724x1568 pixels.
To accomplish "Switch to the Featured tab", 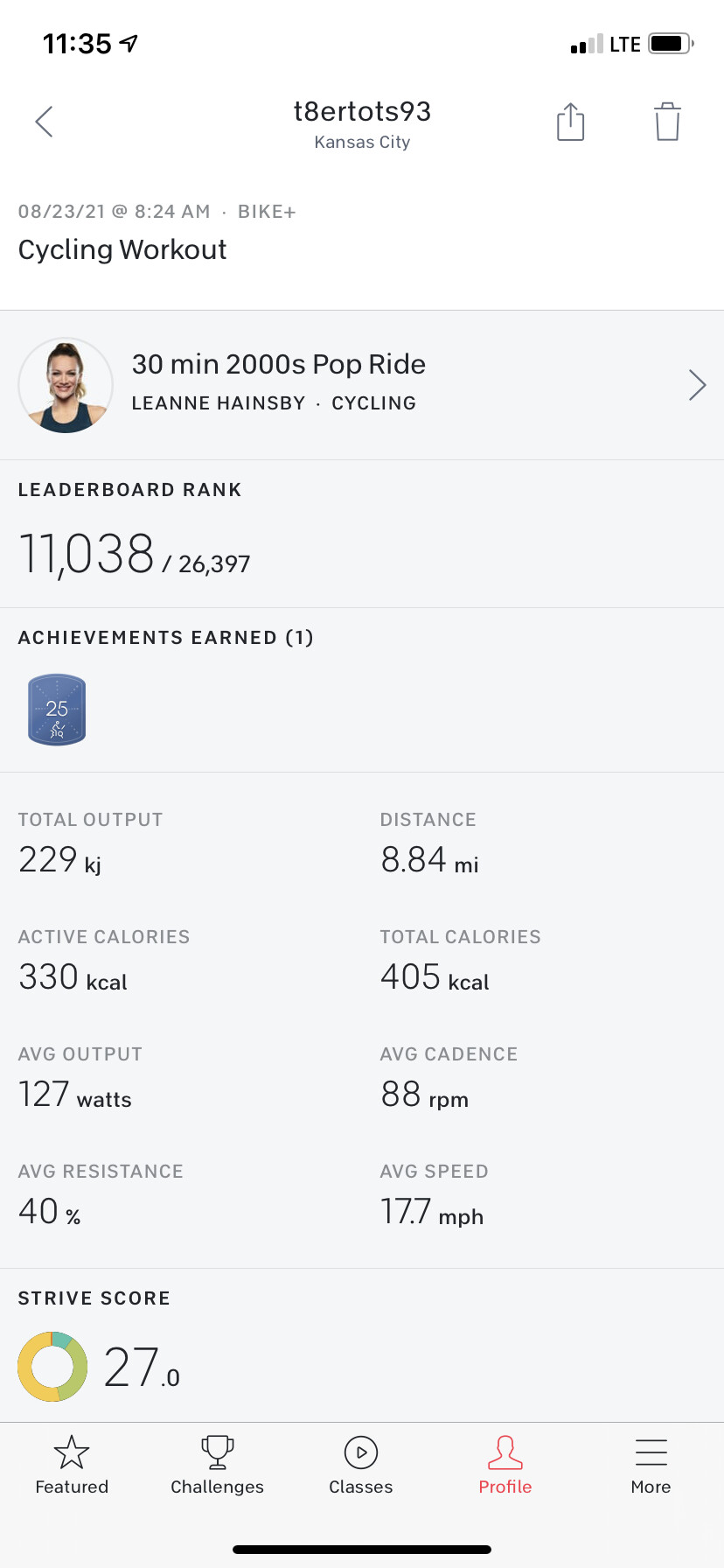I will point(72,1466).
